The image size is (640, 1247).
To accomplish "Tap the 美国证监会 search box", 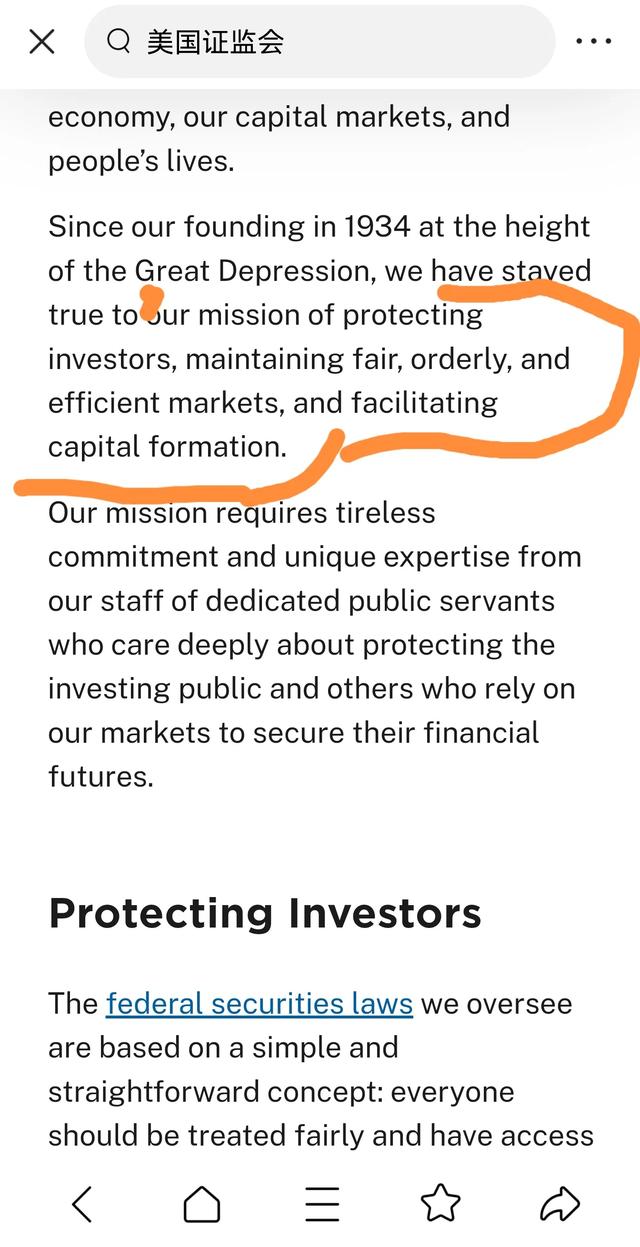I will click(x=320, y=42).
